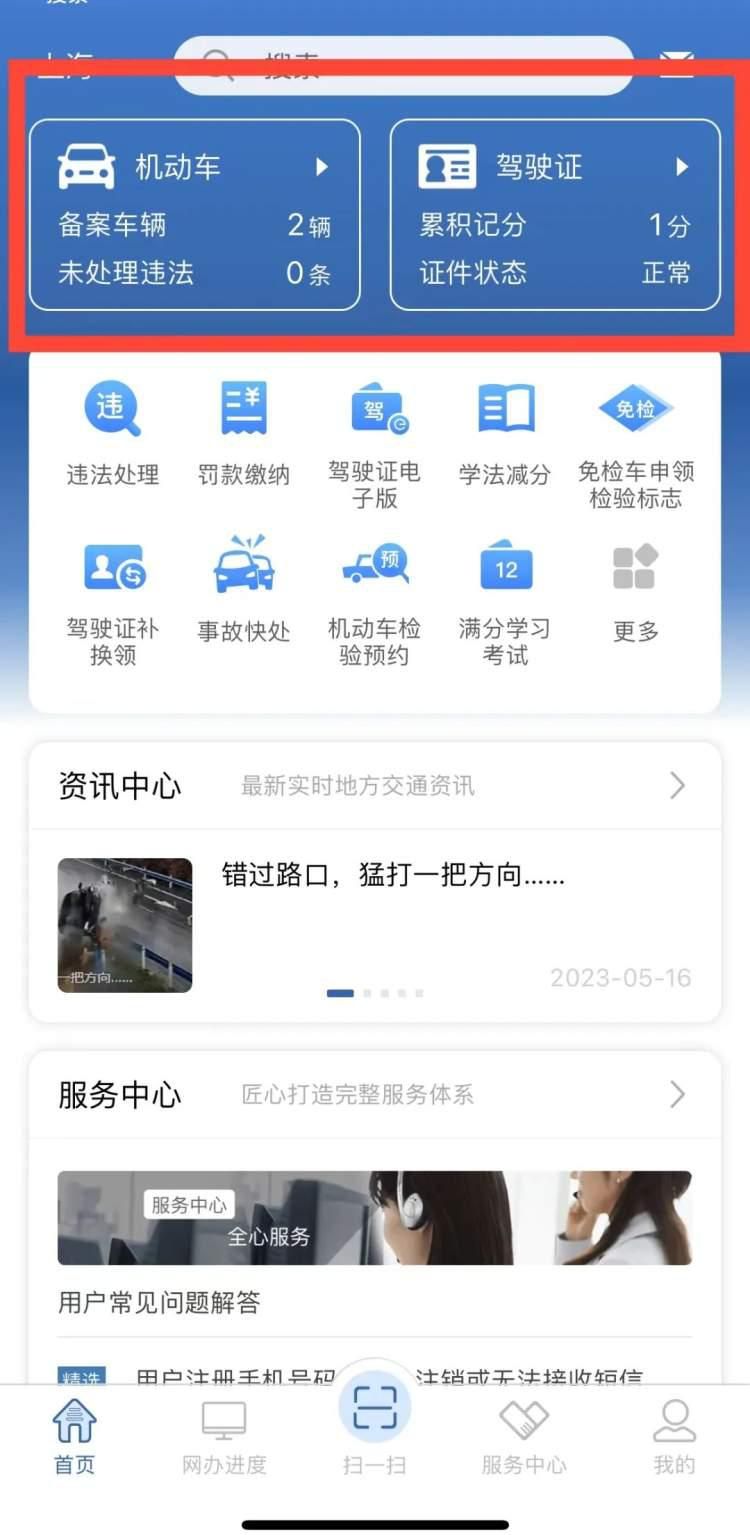
Task: Open 资讯中心 news center via chevron
Action: click(677, 786)
